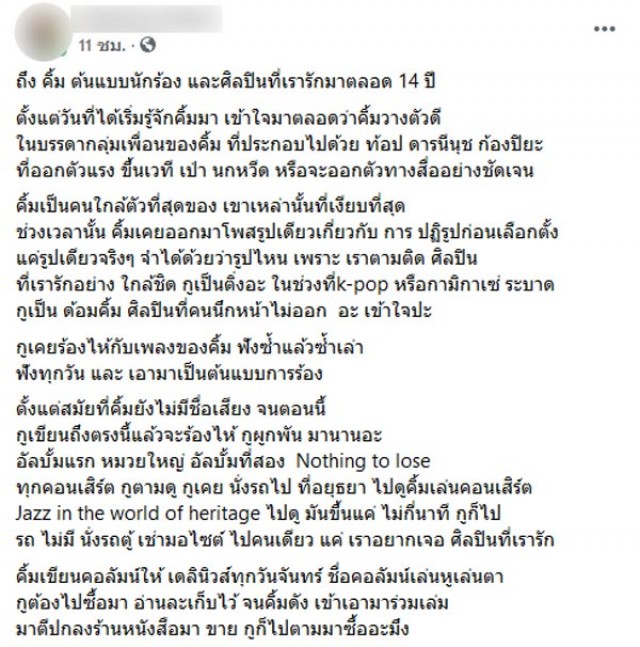Open the post's three-dot options menu
Screen dimensions: 640x647
click(x=606, y=29)
